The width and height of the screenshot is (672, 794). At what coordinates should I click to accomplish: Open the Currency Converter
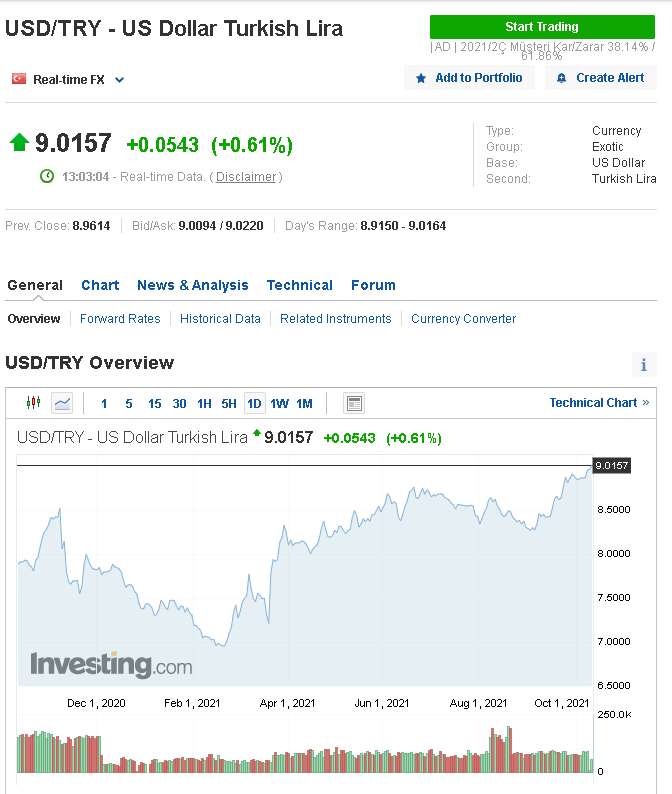point(463,319)
